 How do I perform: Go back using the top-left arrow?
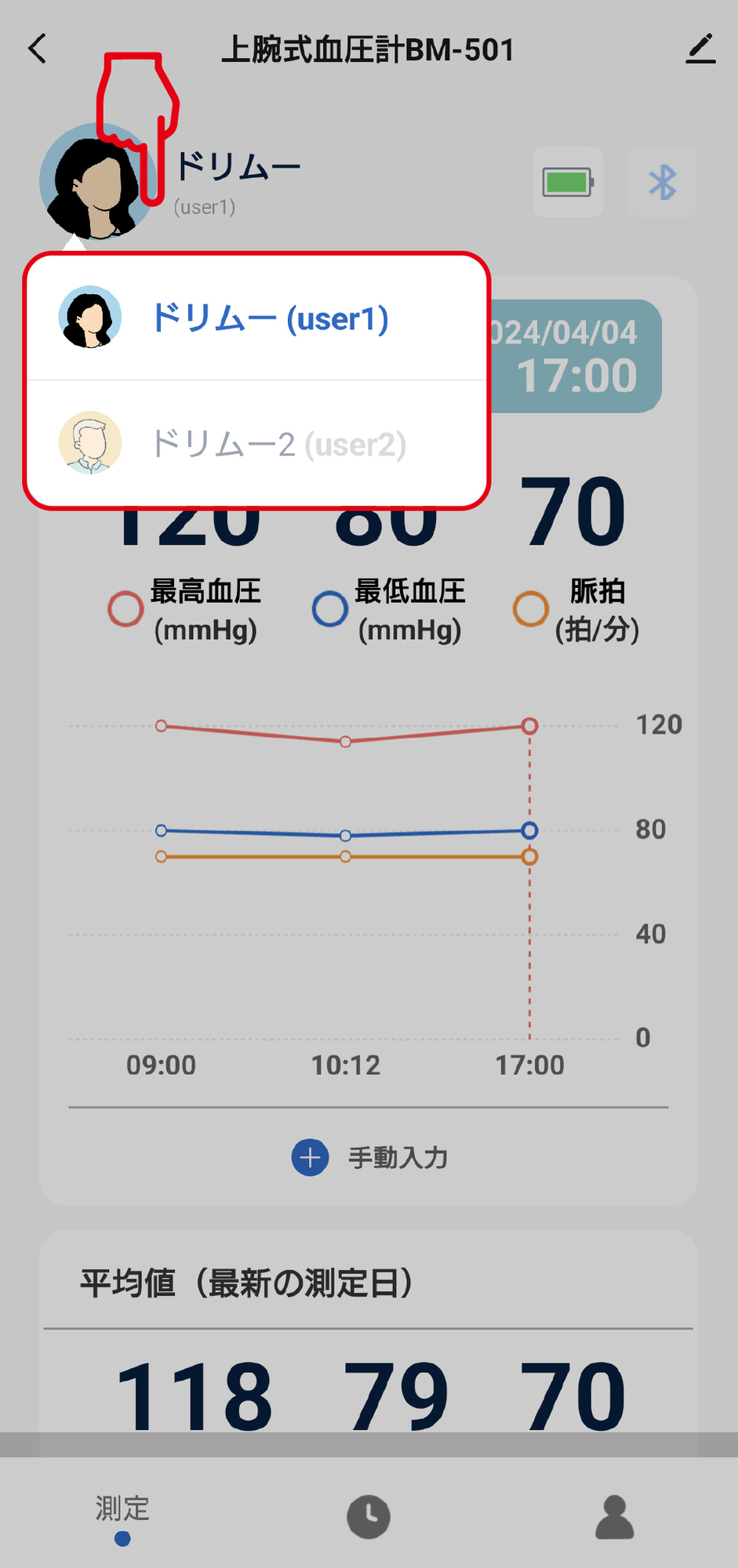[38, 49]
